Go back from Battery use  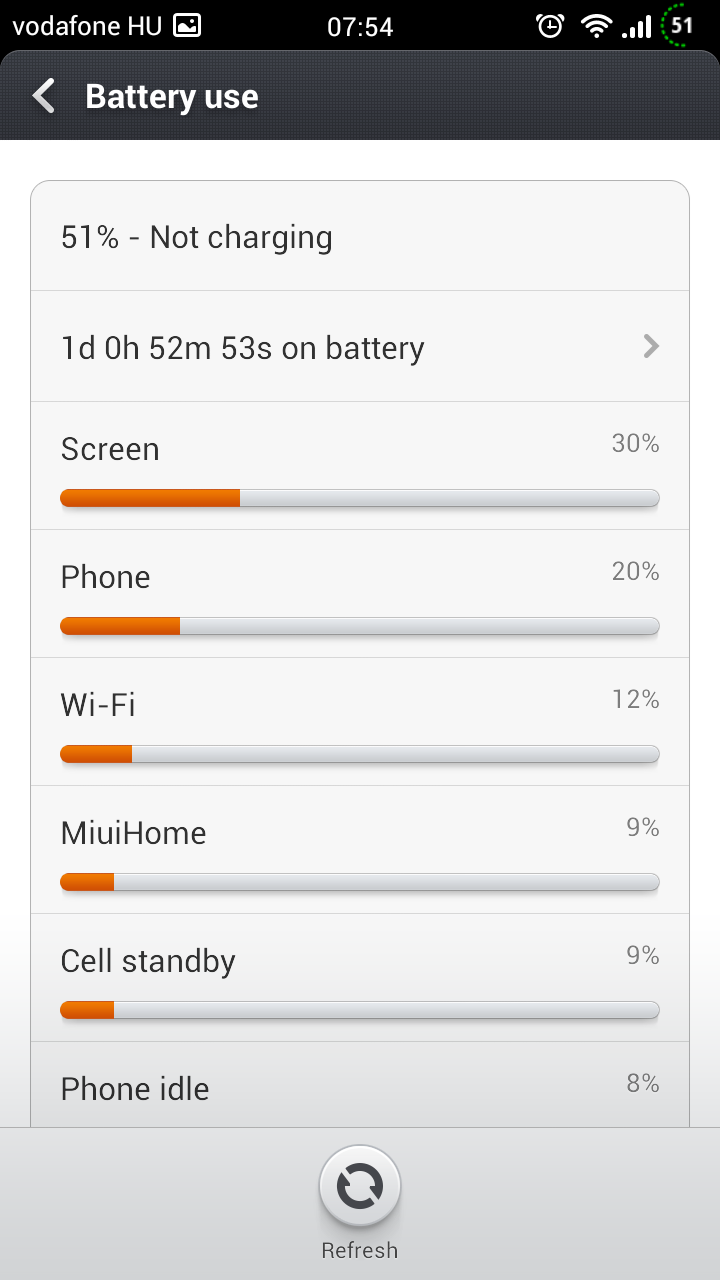click(x=44, y=96)
